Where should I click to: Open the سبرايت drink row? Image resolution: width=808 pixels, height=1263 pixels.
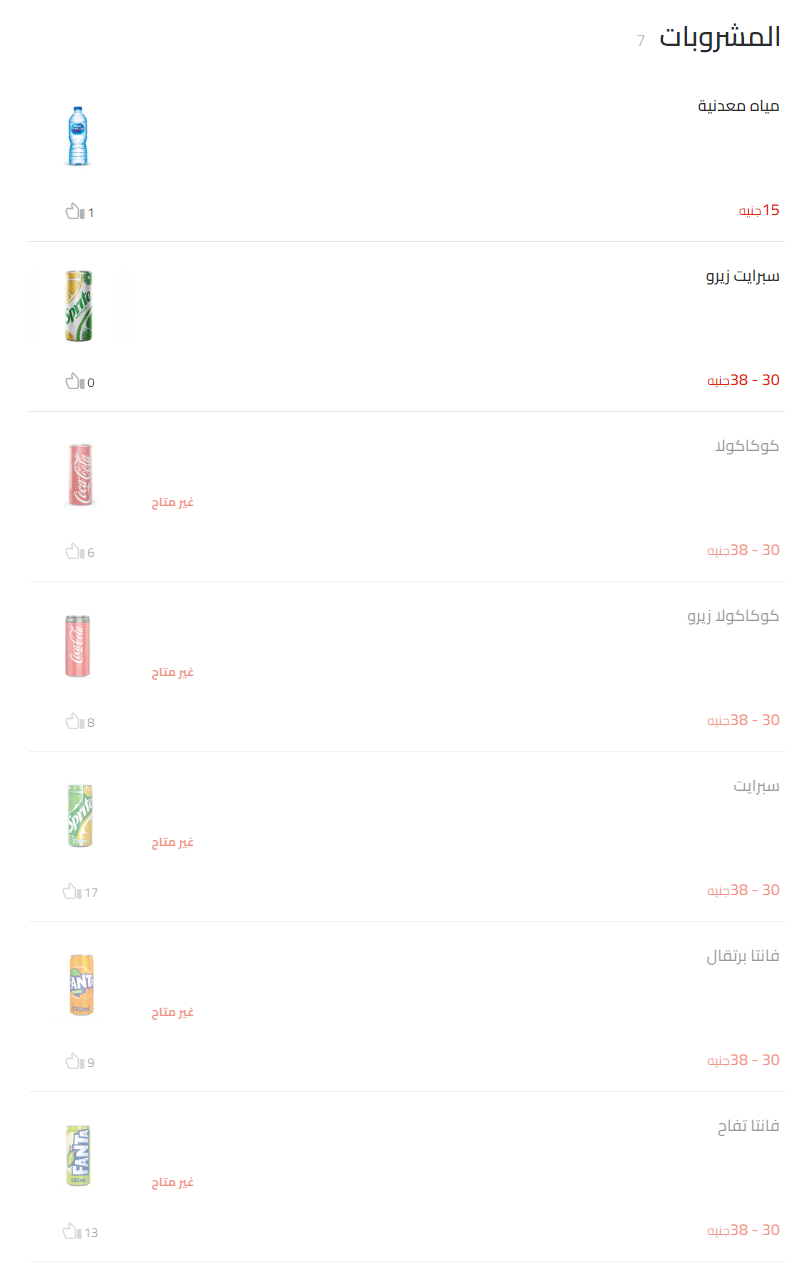click(755, 786)
